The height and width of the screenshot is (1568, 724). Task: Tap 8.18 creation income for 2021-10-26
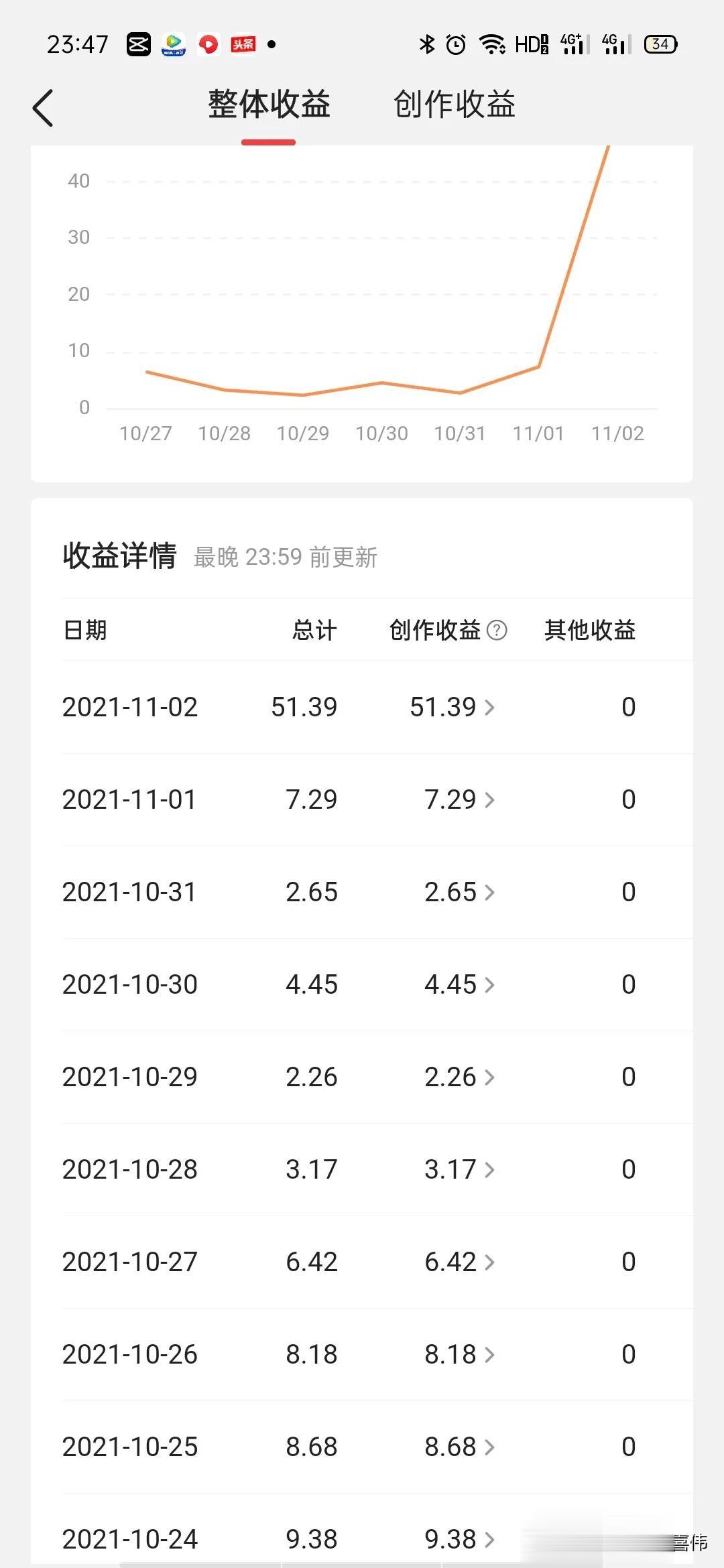[x=460, y=1354]
